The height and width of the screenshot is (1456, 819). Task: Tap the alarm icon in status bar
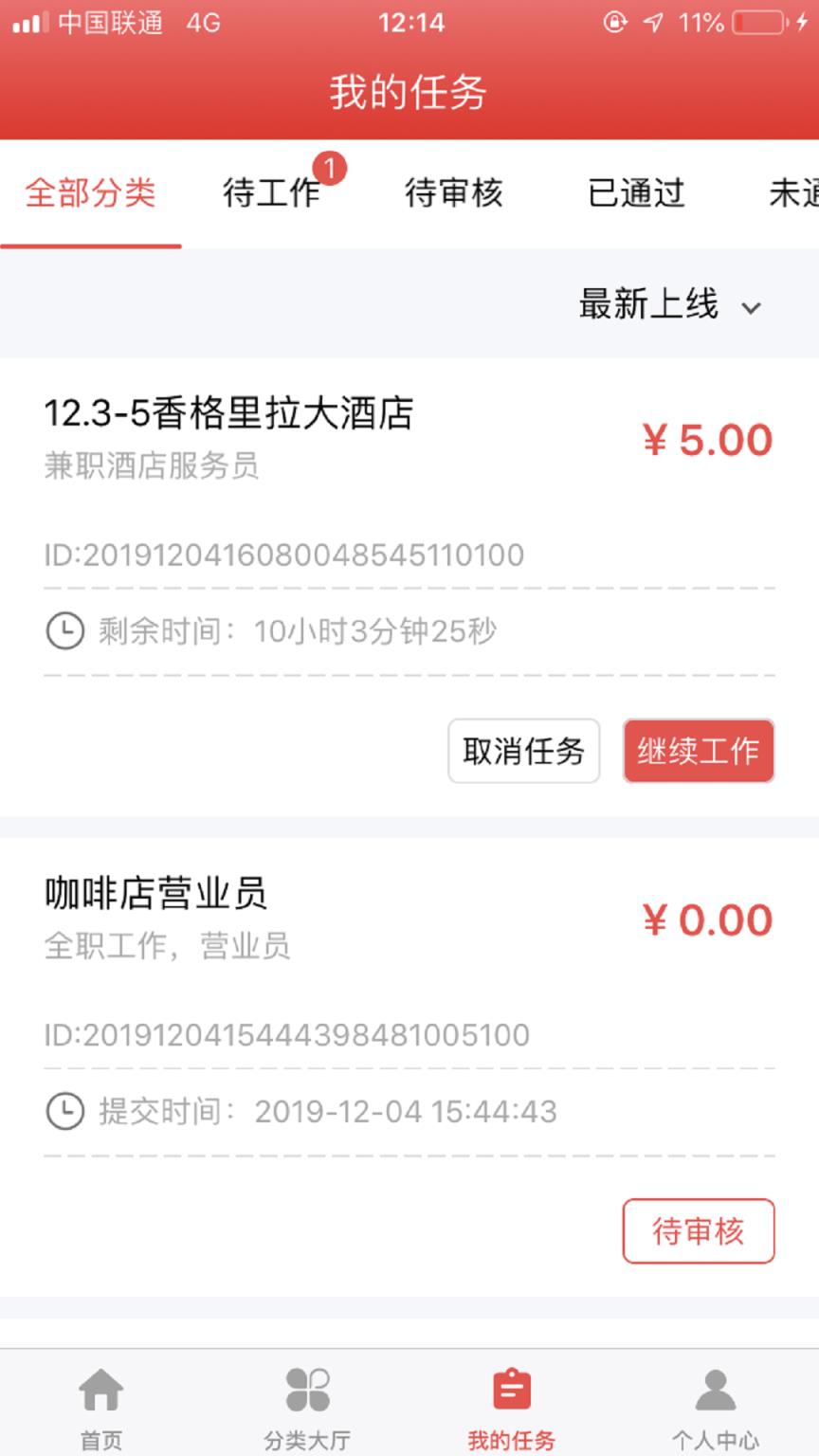615,23
